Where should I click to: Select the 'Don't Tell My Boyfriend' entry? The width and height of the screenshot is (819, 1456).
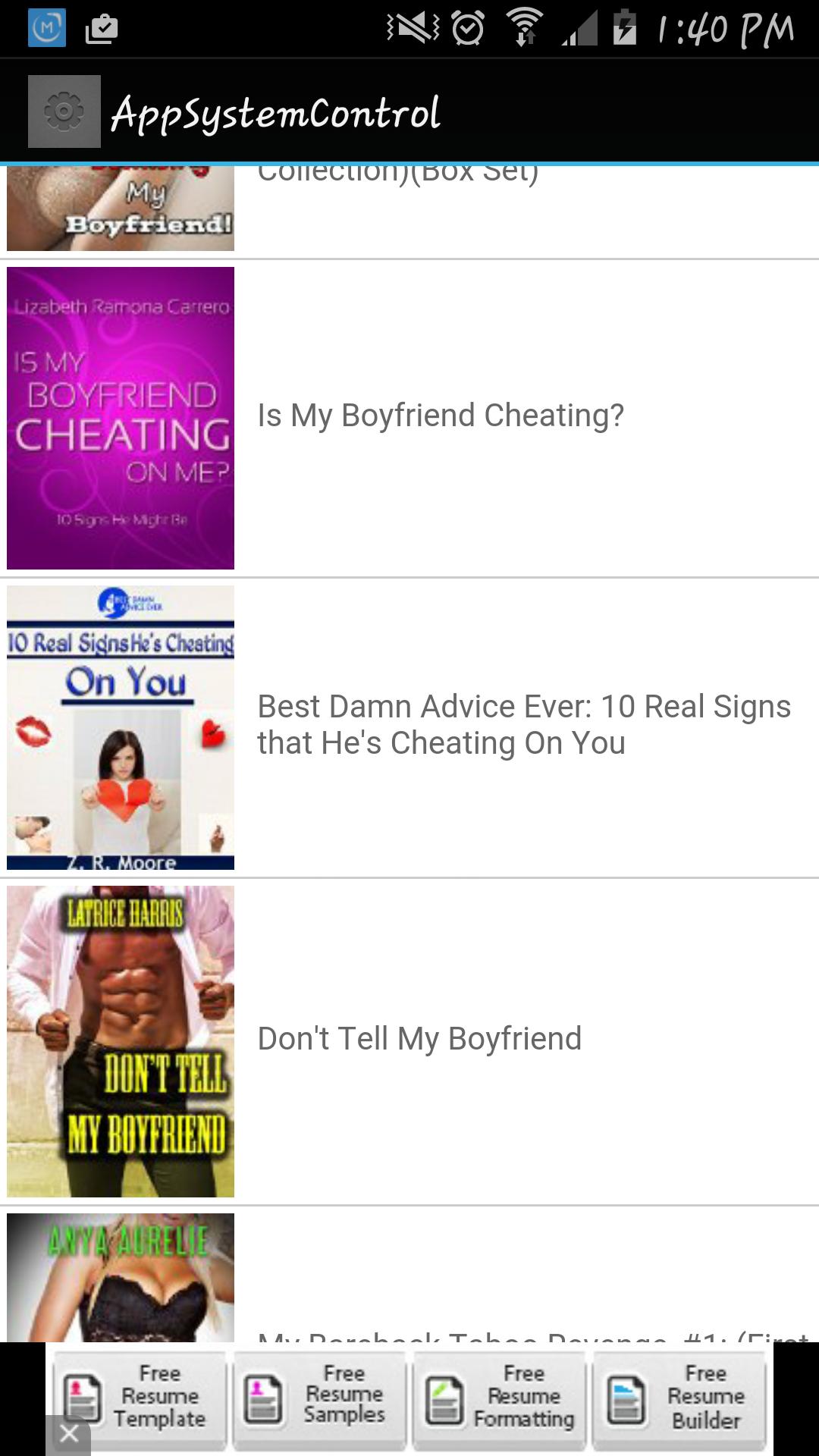click(419, 1038)
